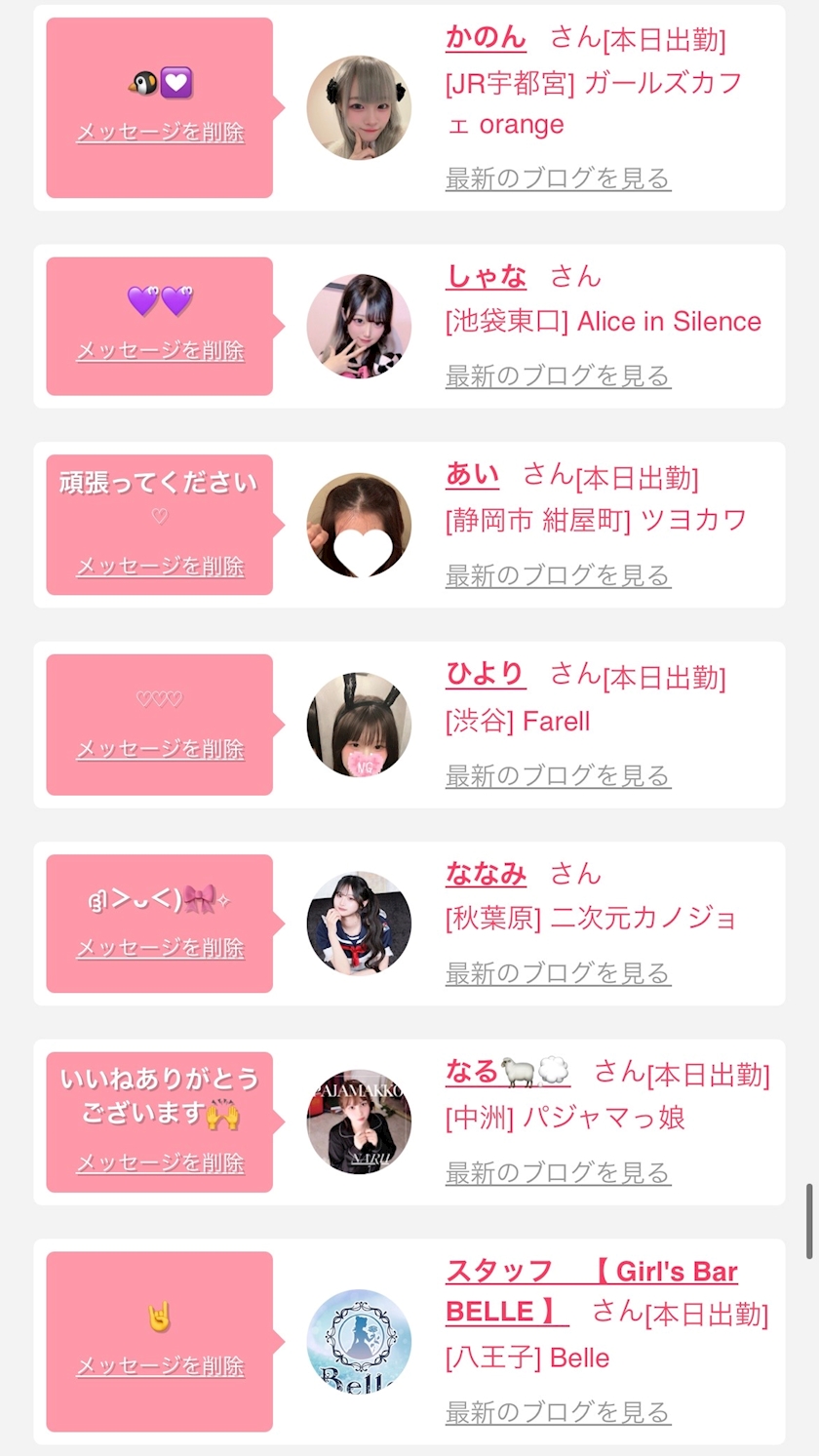Screen dimensions: 819x1456
Task: Tap ひより's profile photo
Action: 359,725
